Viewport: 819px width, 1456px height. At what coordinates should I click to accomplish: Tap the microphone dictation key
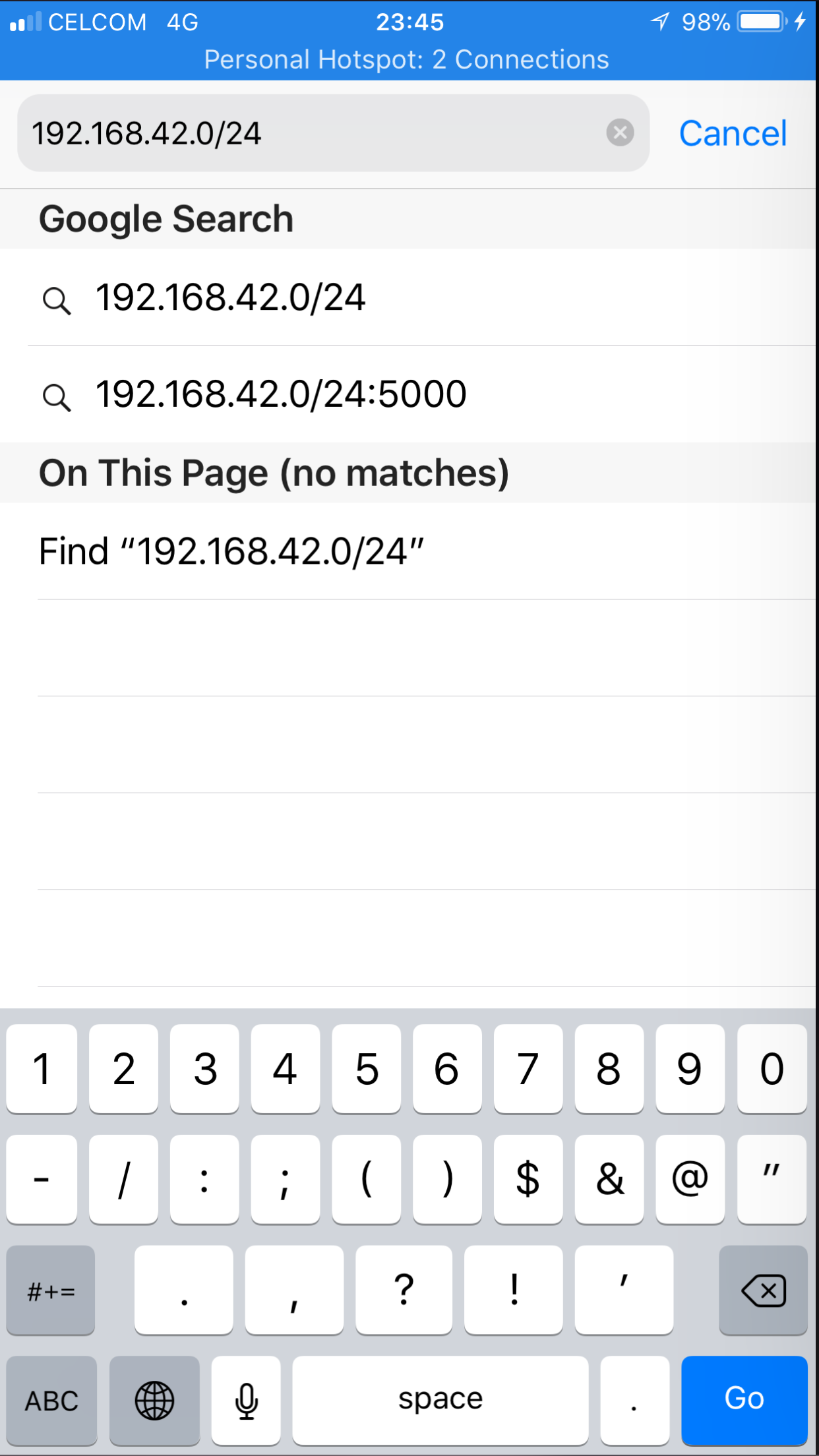[246, 1399]
